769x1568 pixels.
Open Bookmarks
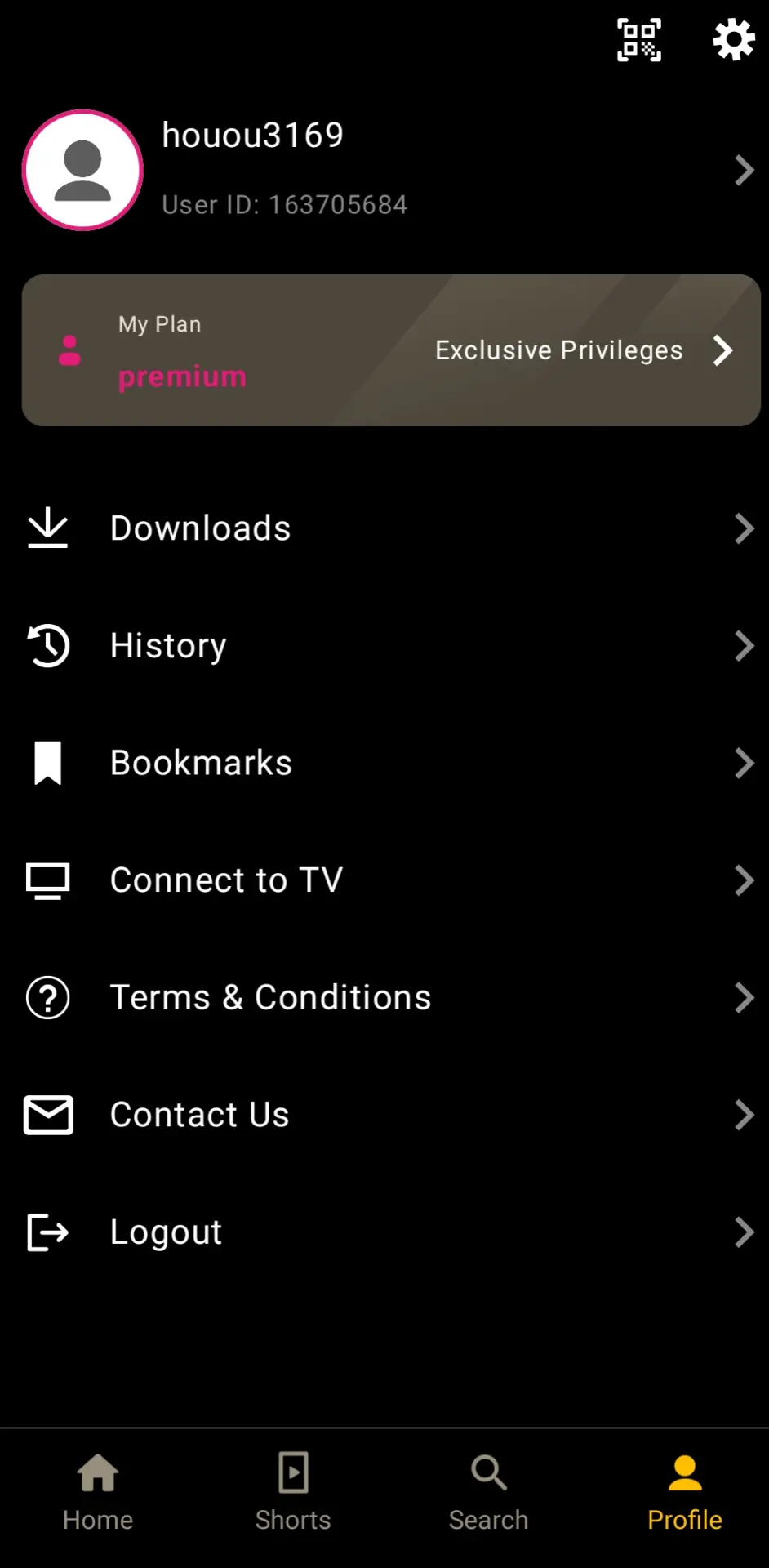tap(384, 763)
